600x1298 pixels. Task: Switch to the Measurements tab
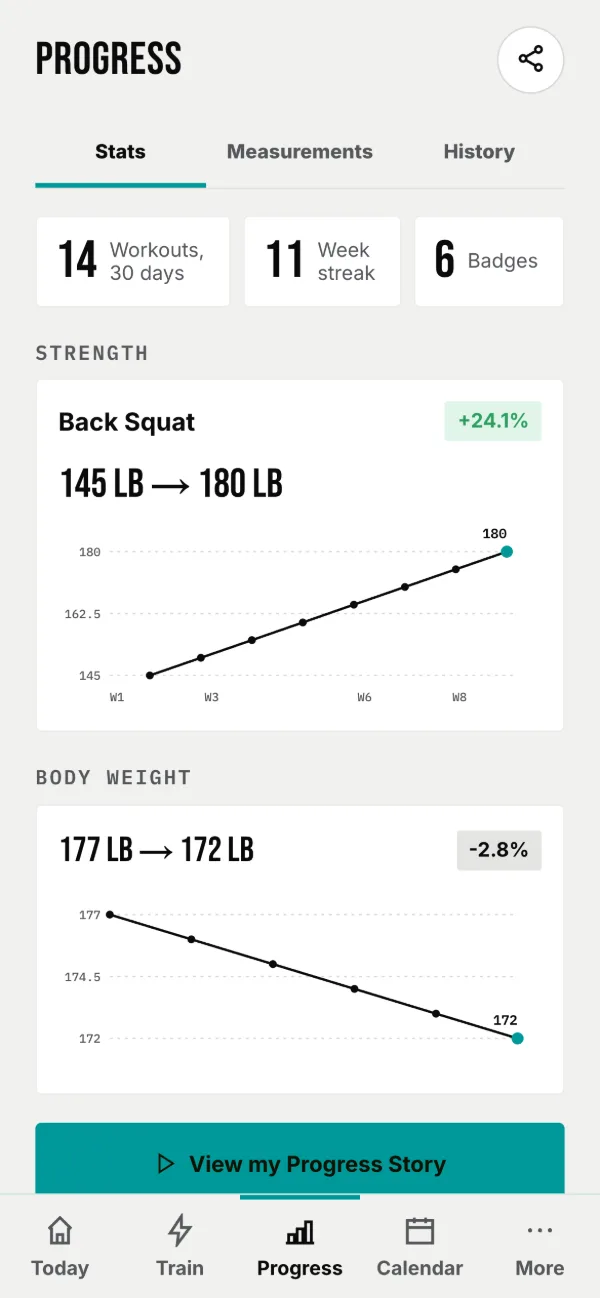click(300, 152)
